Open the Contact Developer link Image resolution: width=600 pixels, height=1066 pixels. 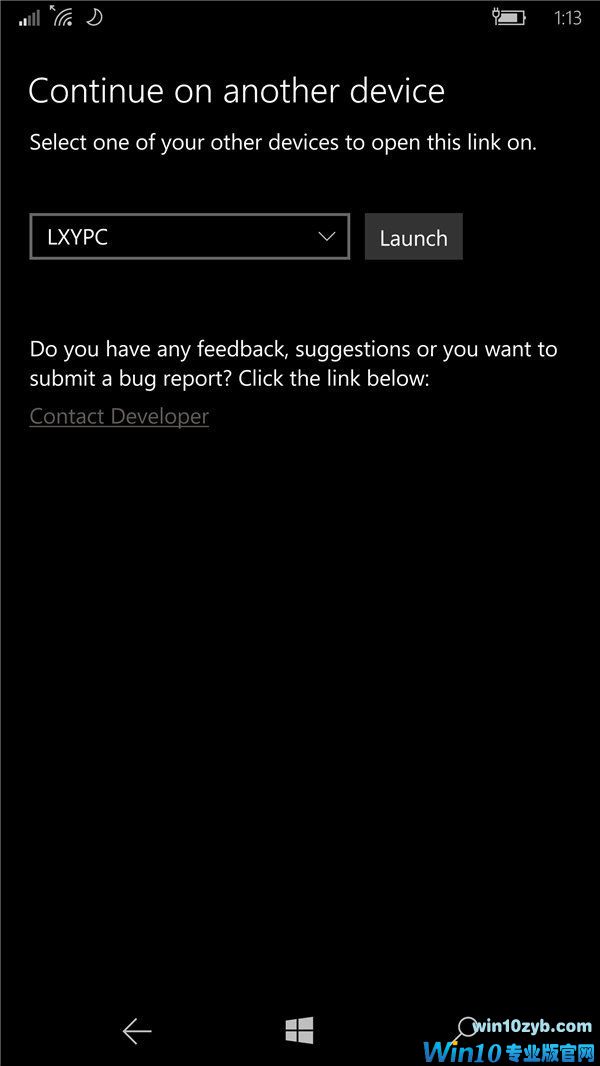coord(119,416)
